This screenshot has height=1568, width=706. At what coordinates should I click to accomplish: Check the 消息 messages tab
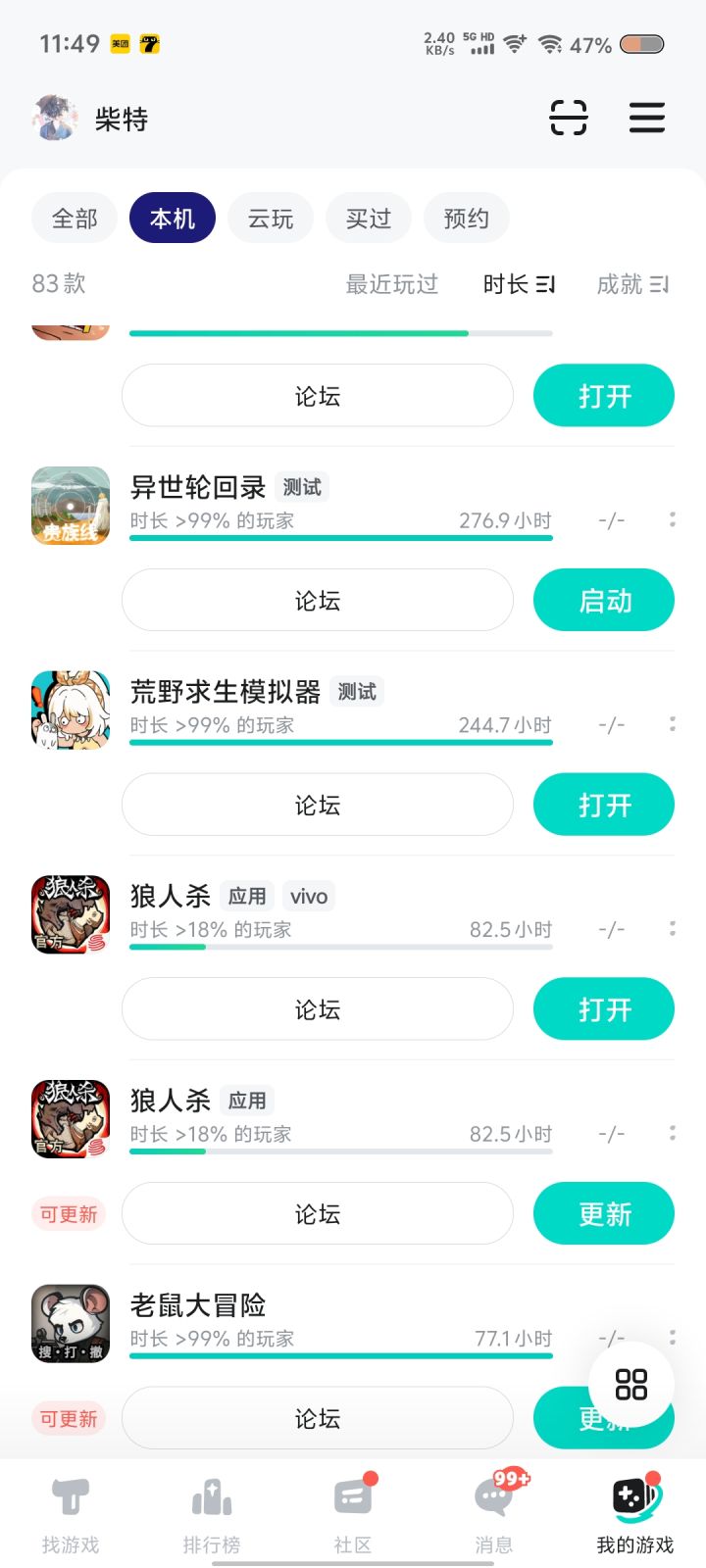tap(494, 1515)
